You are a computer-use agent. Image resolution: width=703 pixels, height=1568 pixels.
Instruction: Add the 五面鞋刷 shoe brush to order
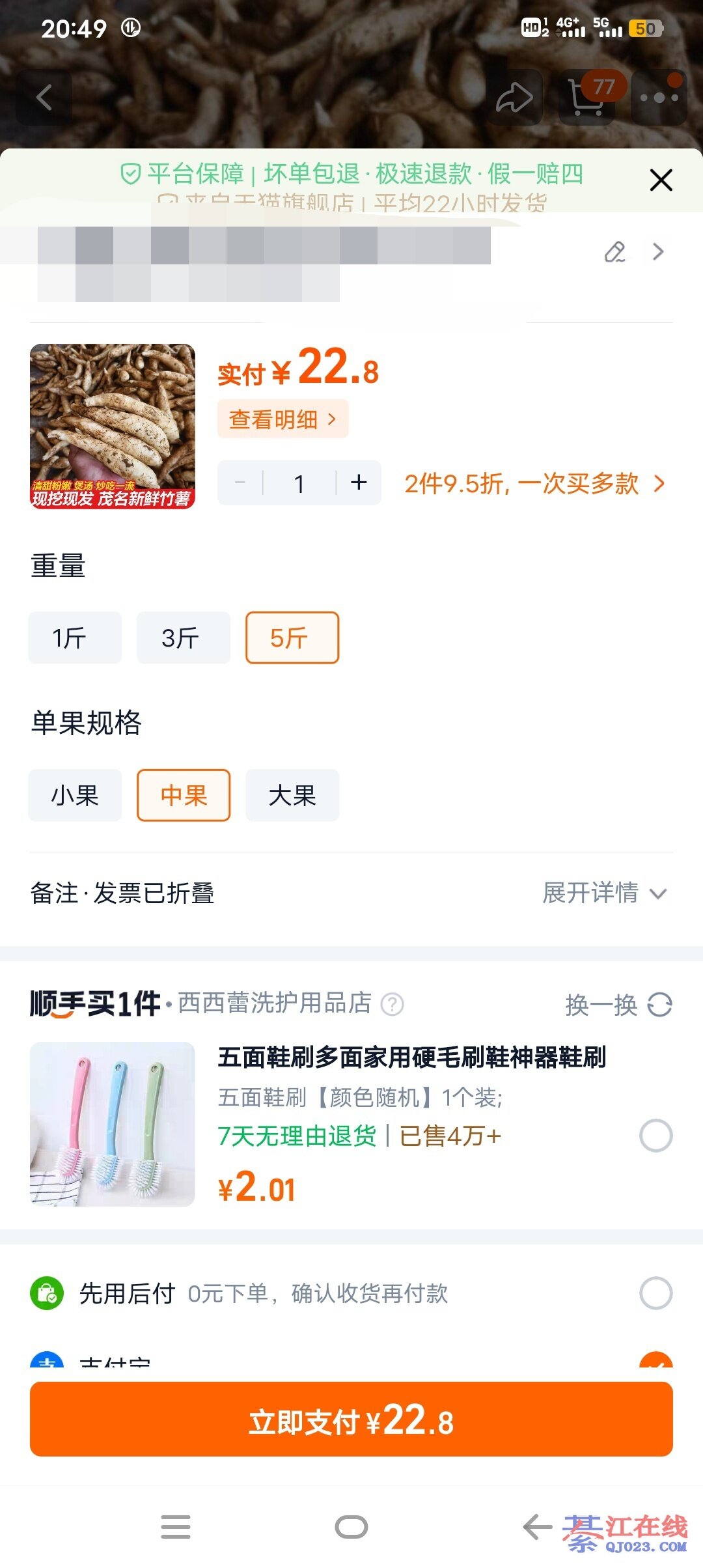coord(655,1136)
